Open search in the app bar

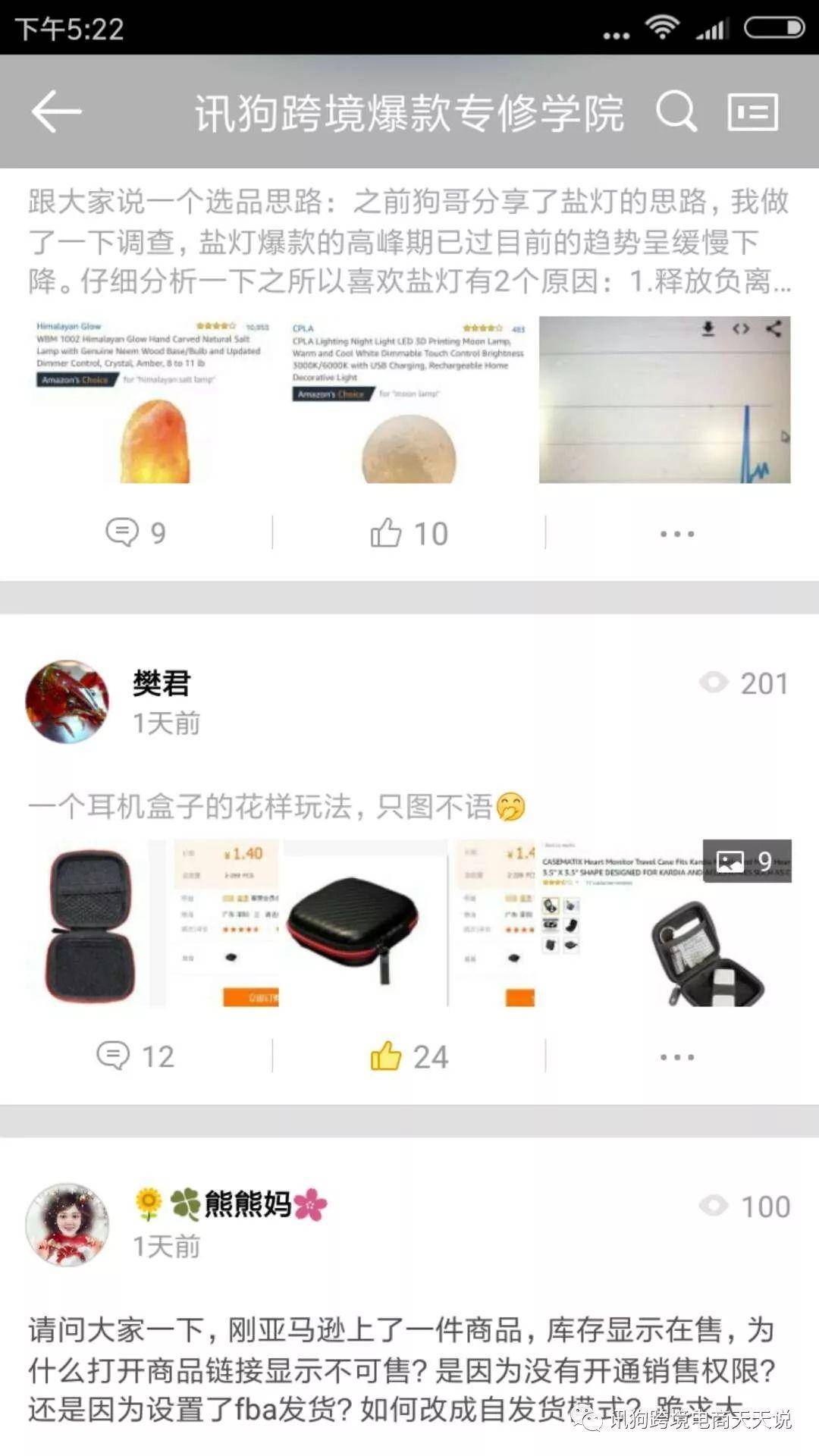tap(675, 112)
